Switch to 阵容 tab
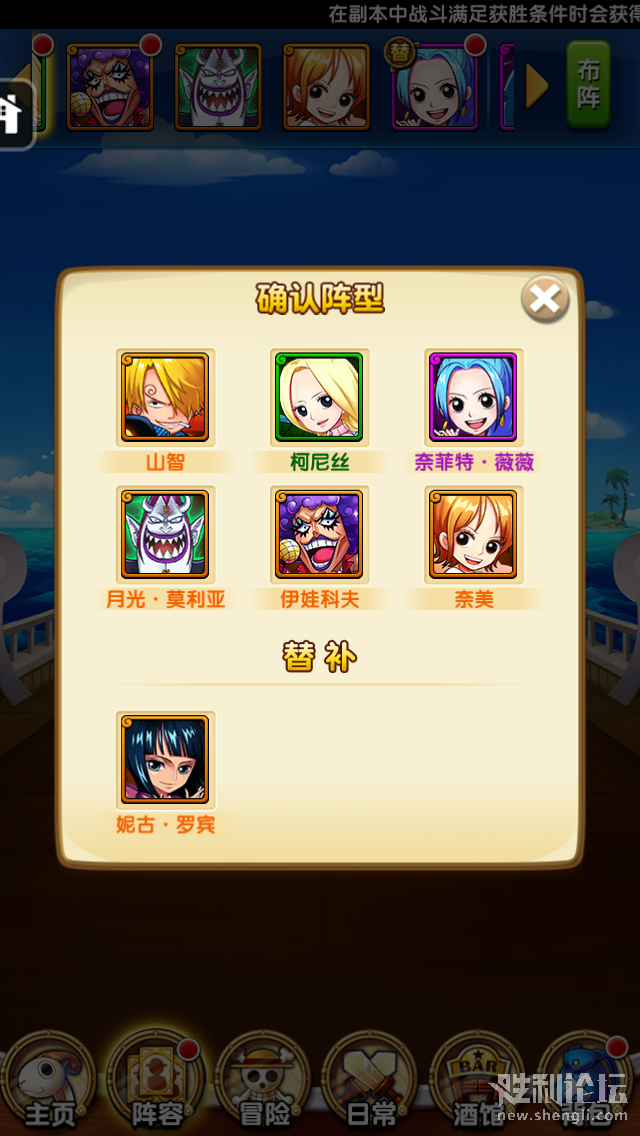640x1136 pixels. pos(156,1082)
